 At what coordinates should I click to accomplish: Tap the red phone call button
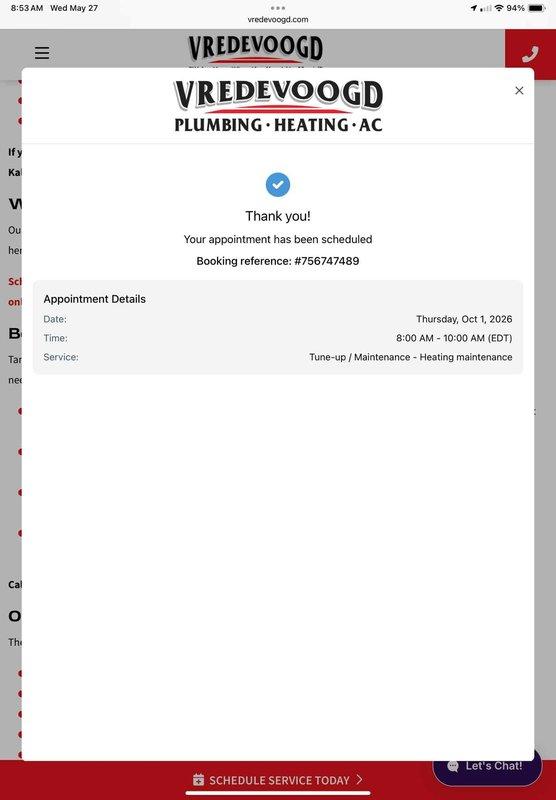pyautogui.click(x=530, y=54)
